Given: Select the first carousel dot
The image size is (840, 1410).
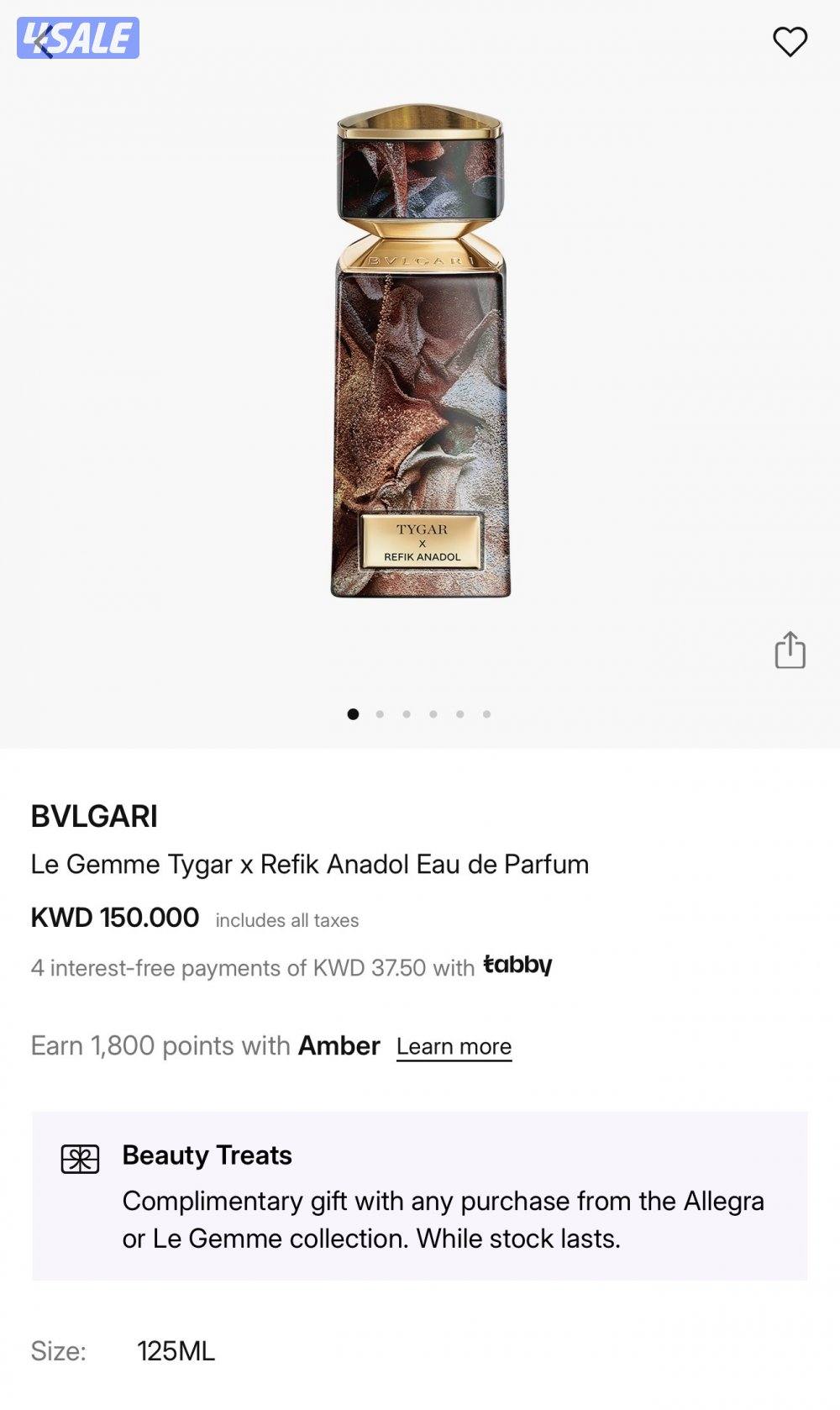Looking at the screenshot, I should 351,713.
